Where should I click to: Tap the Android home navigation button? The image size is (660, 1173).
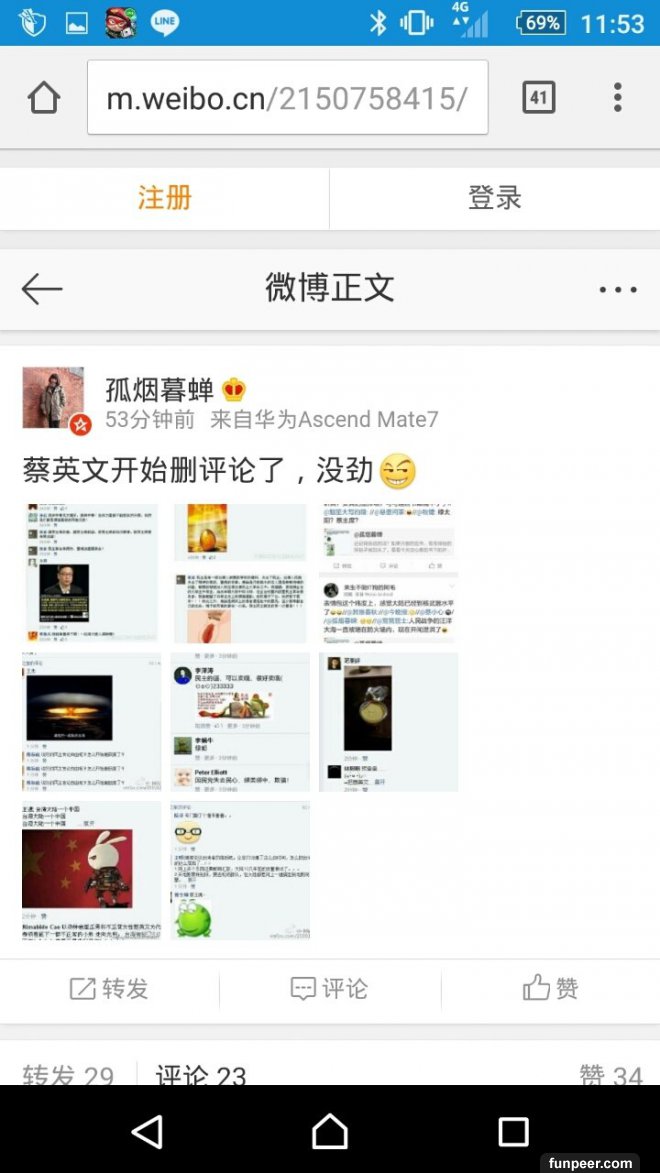(330, 1131)
